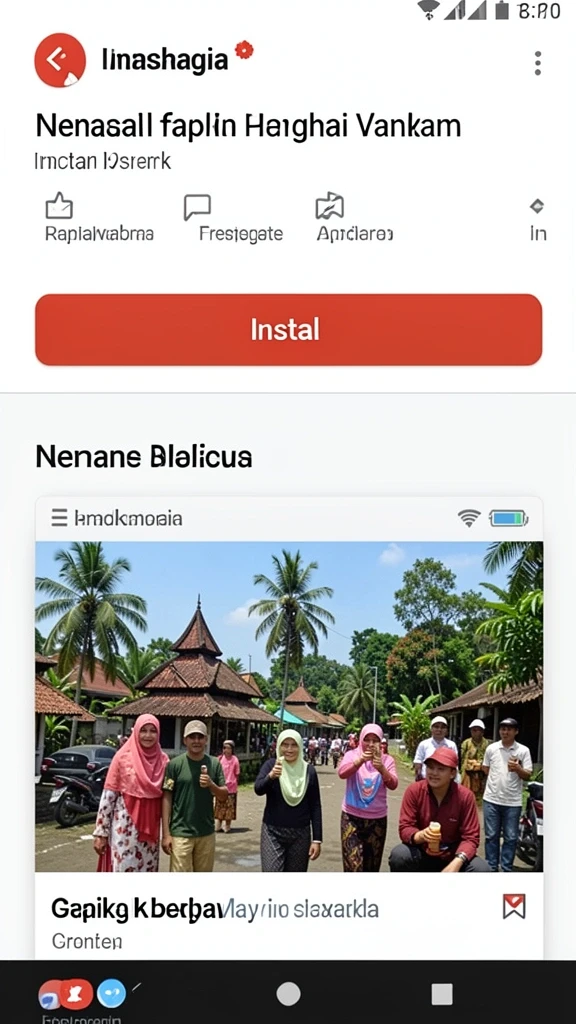Open the village group photo card
576x1024 pixels.
289,707
